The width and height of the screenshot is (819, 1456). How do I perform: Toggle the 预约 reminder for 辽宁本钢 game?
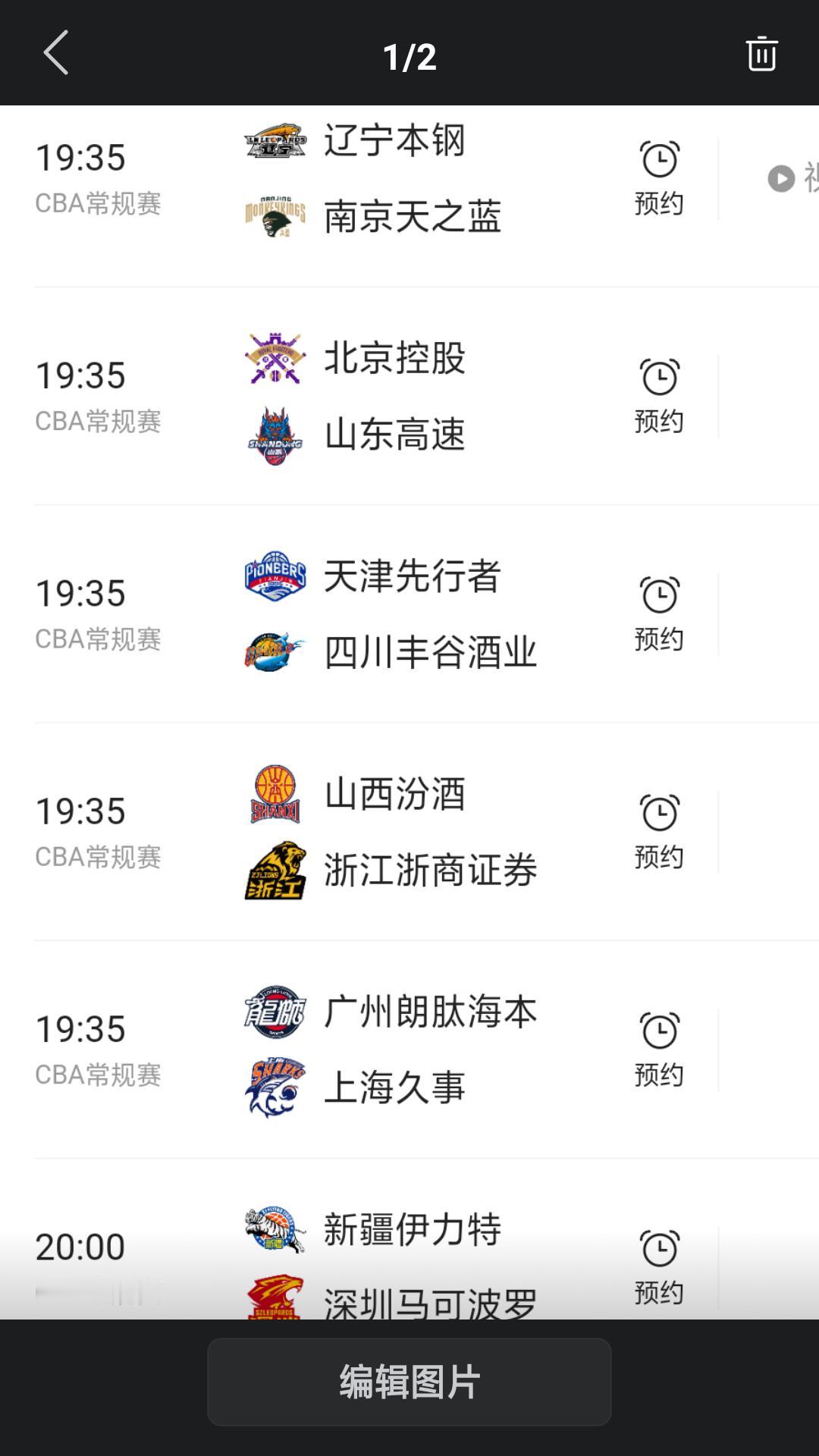pyautogui.click(x=659, y=176)
